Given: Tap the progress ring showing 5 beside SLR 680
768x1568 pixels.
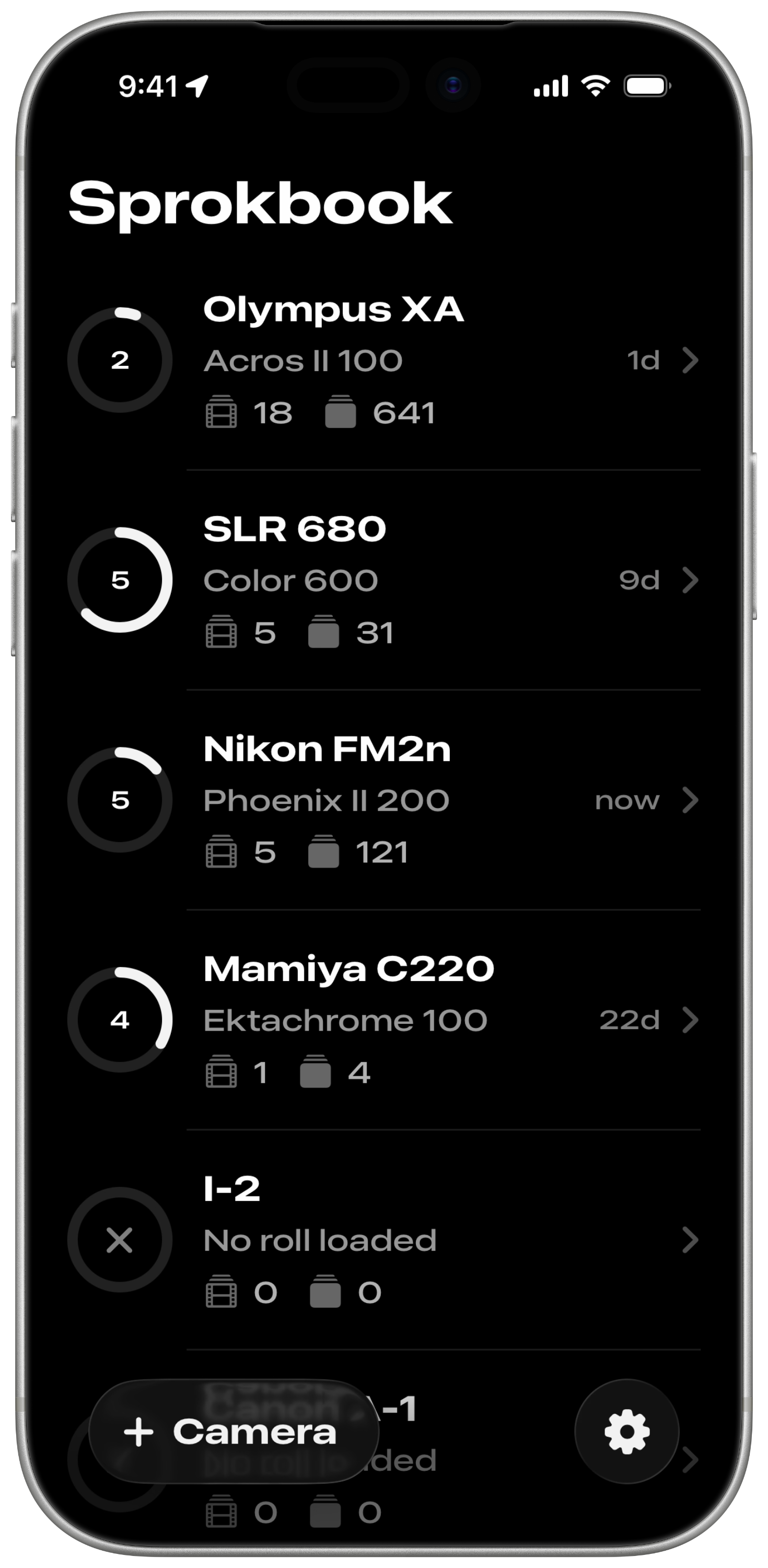Looking at the screenshot, I should pyautogui.click(x=122, y=580).
